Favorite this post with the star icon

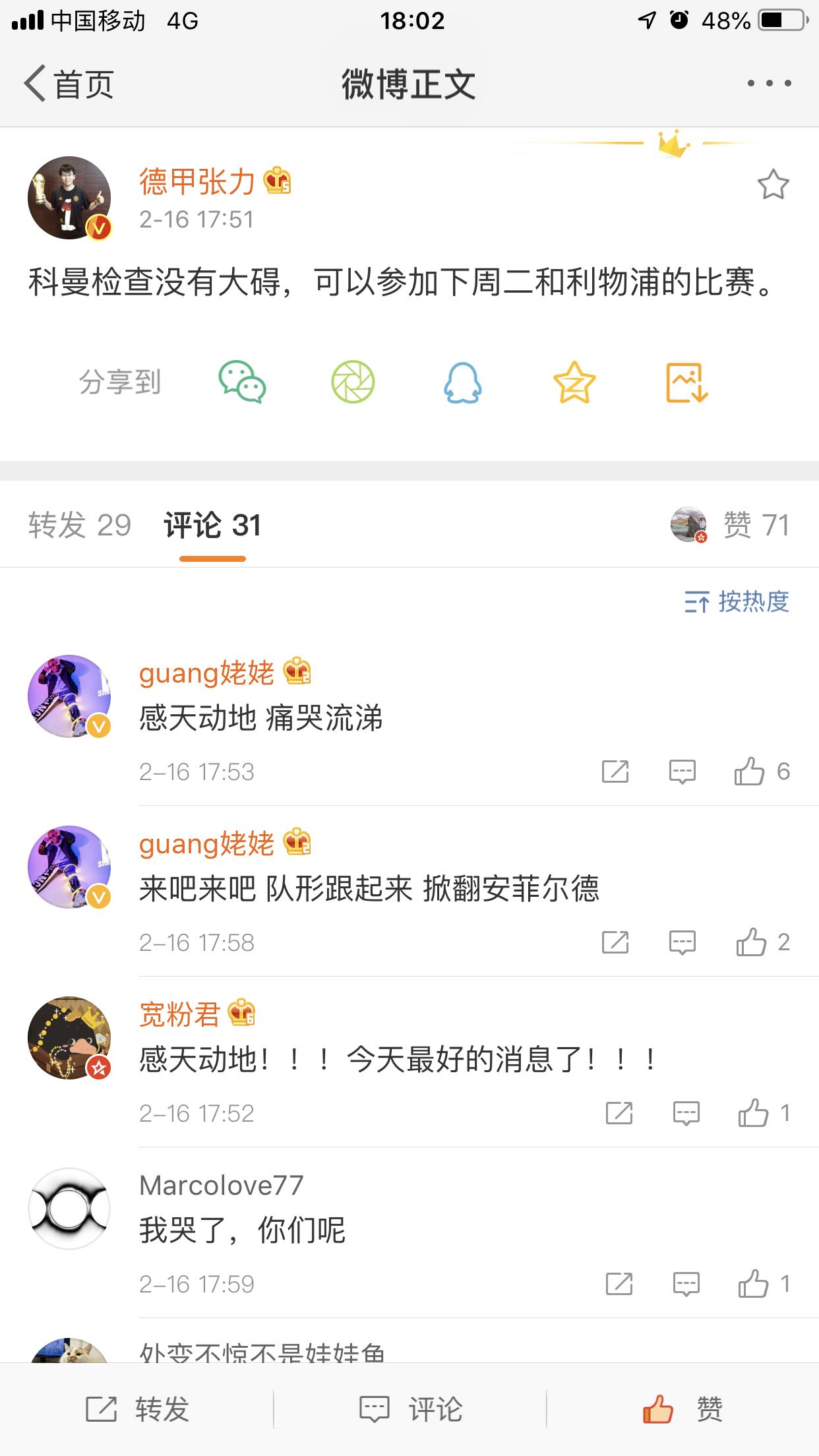(x=773, y=185)
